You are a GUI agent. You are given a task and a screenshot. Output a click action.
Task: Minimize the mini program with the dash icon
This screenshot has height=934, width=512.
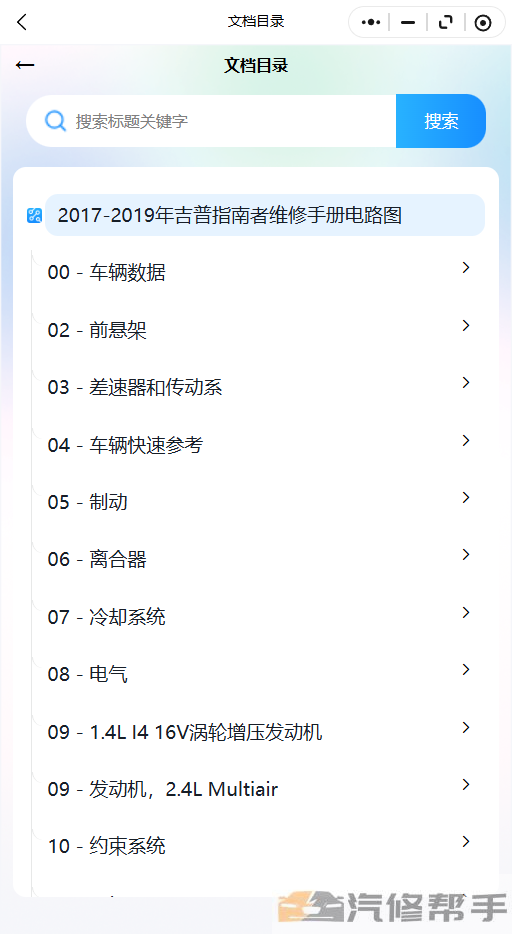click(408, 23)
